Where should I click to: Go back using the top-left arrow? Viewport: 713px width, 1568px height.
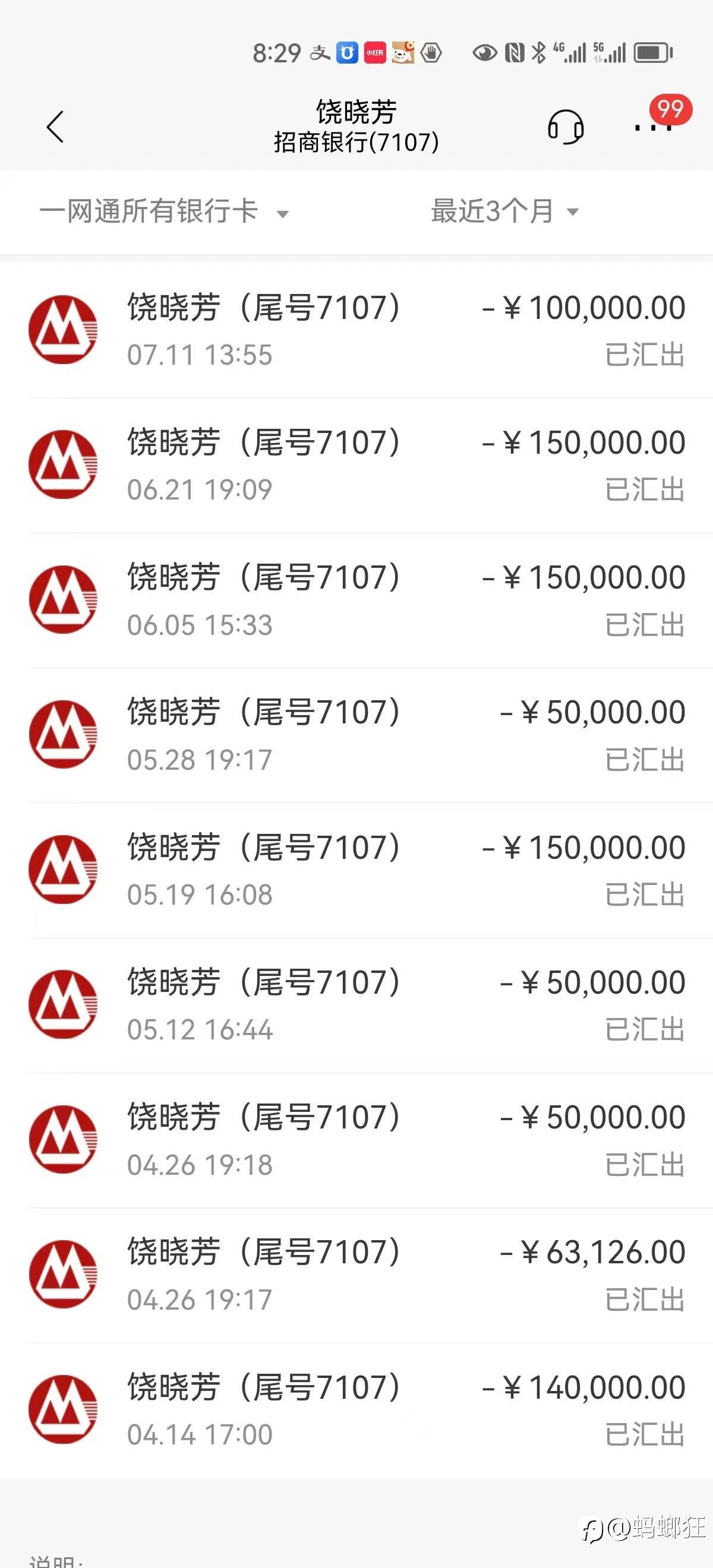tap(55, 127)
